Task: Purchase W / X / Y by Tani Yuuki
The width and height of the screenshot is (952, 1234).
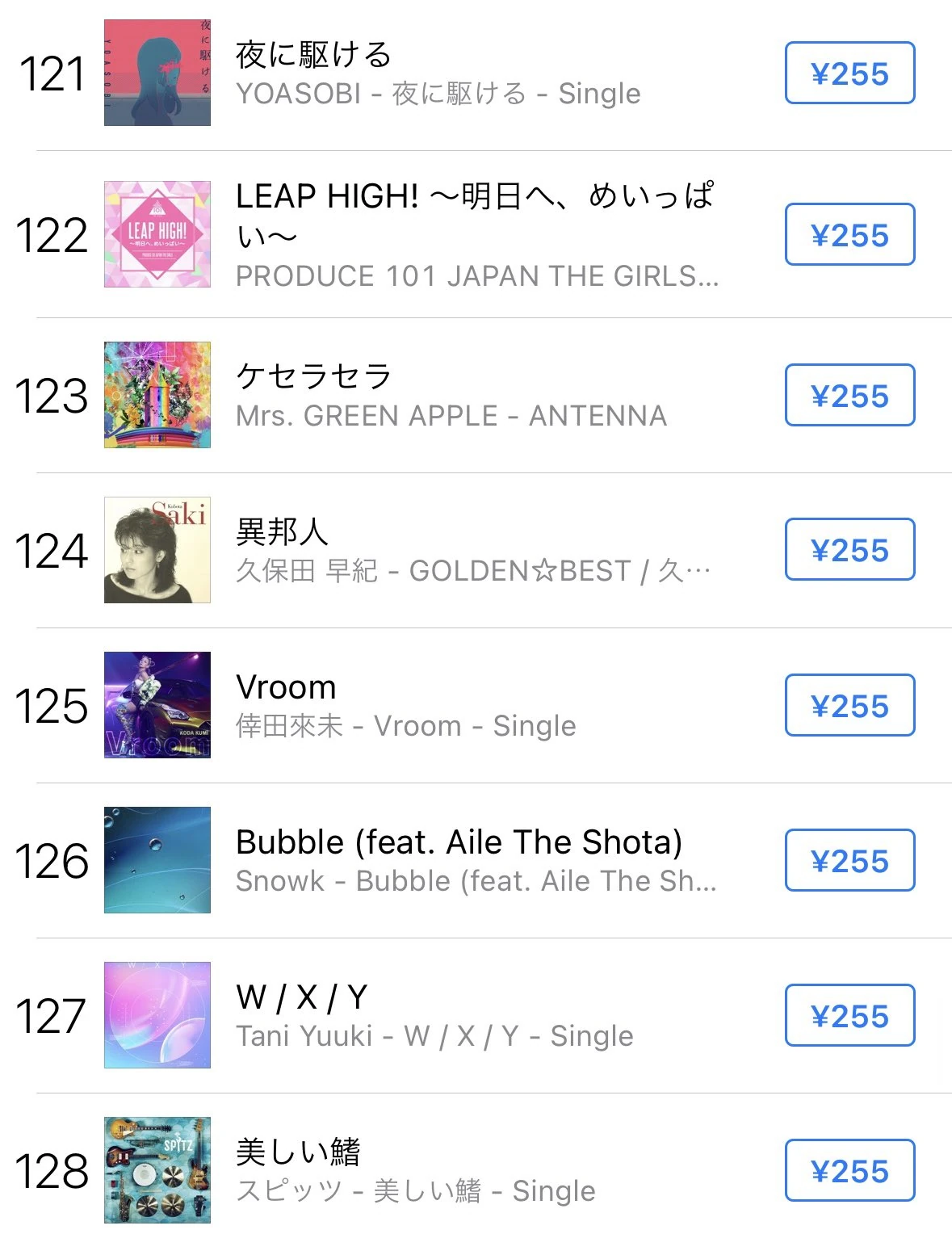Action: coord(849,1016)
